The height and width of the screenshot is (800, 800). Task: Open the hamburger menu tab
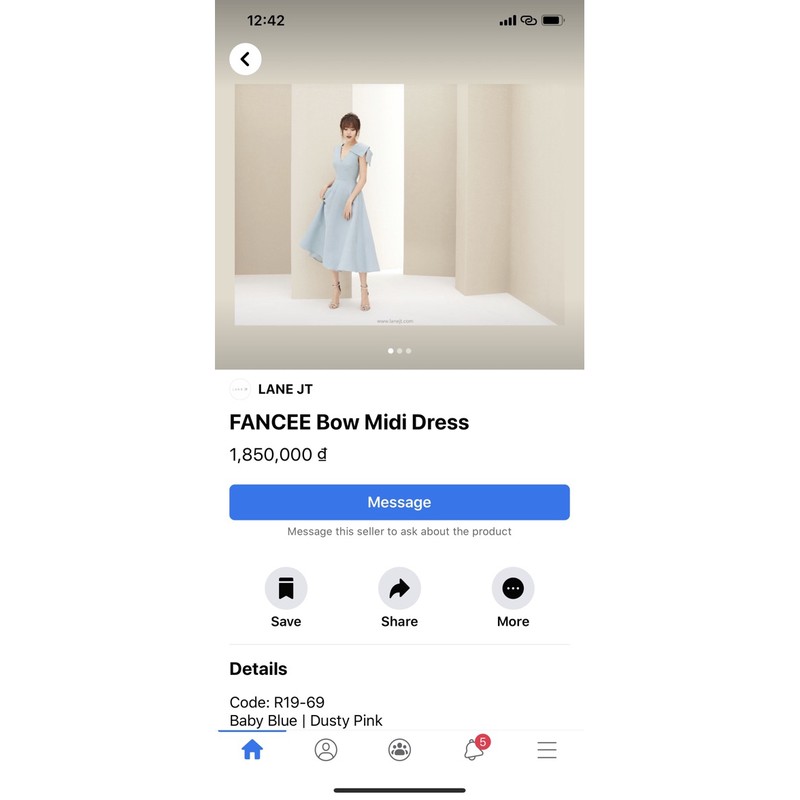pyautogui.click(x=546, y=749)
